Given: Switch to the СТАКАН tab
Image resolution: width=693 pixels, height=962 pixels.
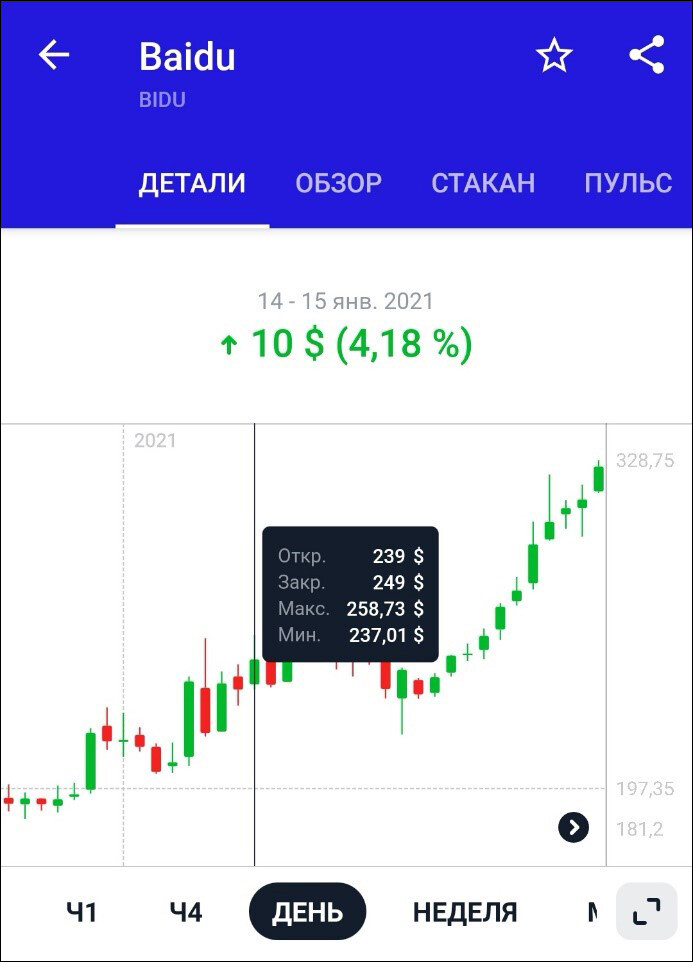Looking at the screenshot, I should (x=483, y=183).
